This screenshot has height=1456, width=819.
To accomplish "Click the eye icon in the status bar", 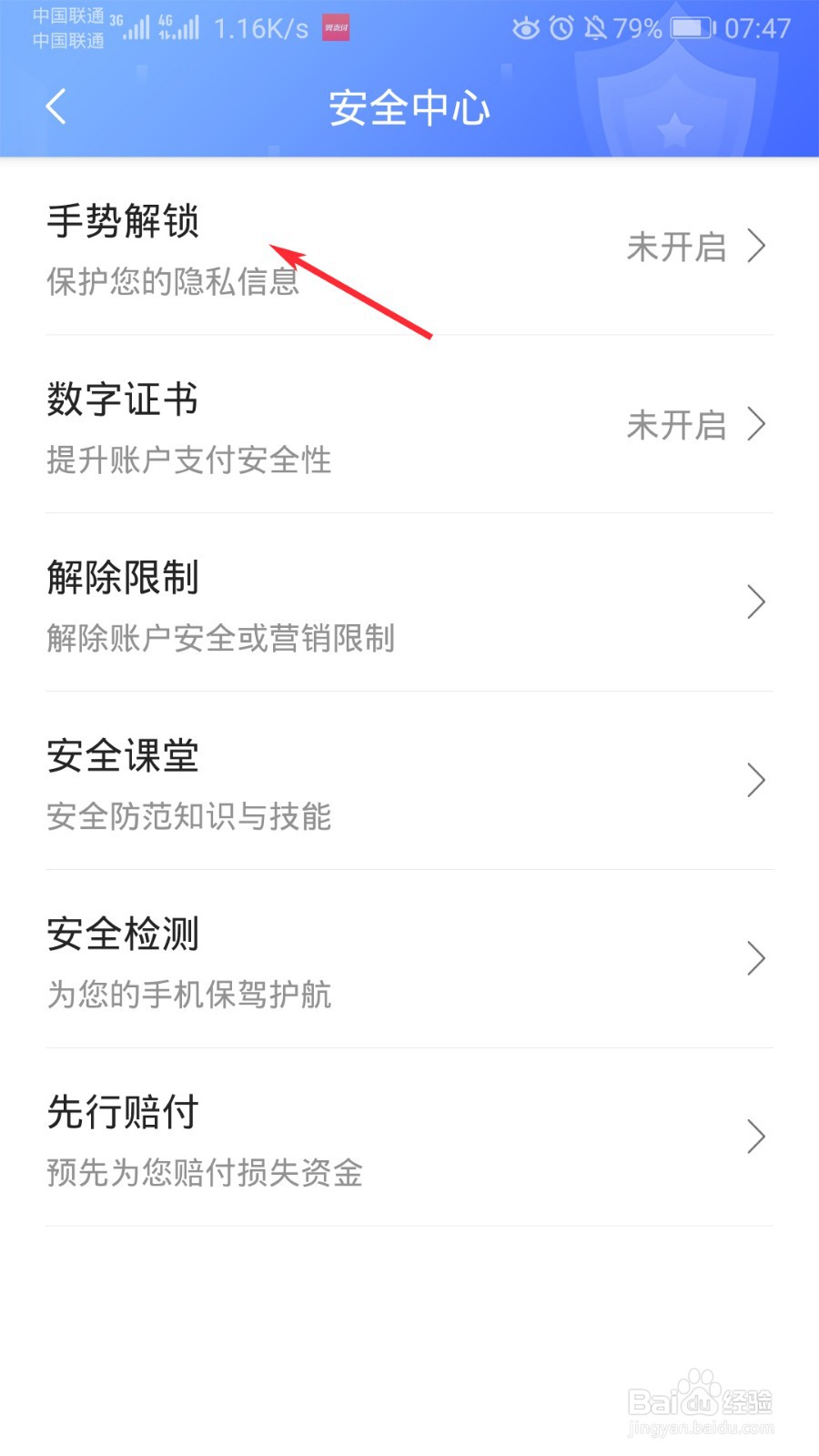I will tap(528, 28).
